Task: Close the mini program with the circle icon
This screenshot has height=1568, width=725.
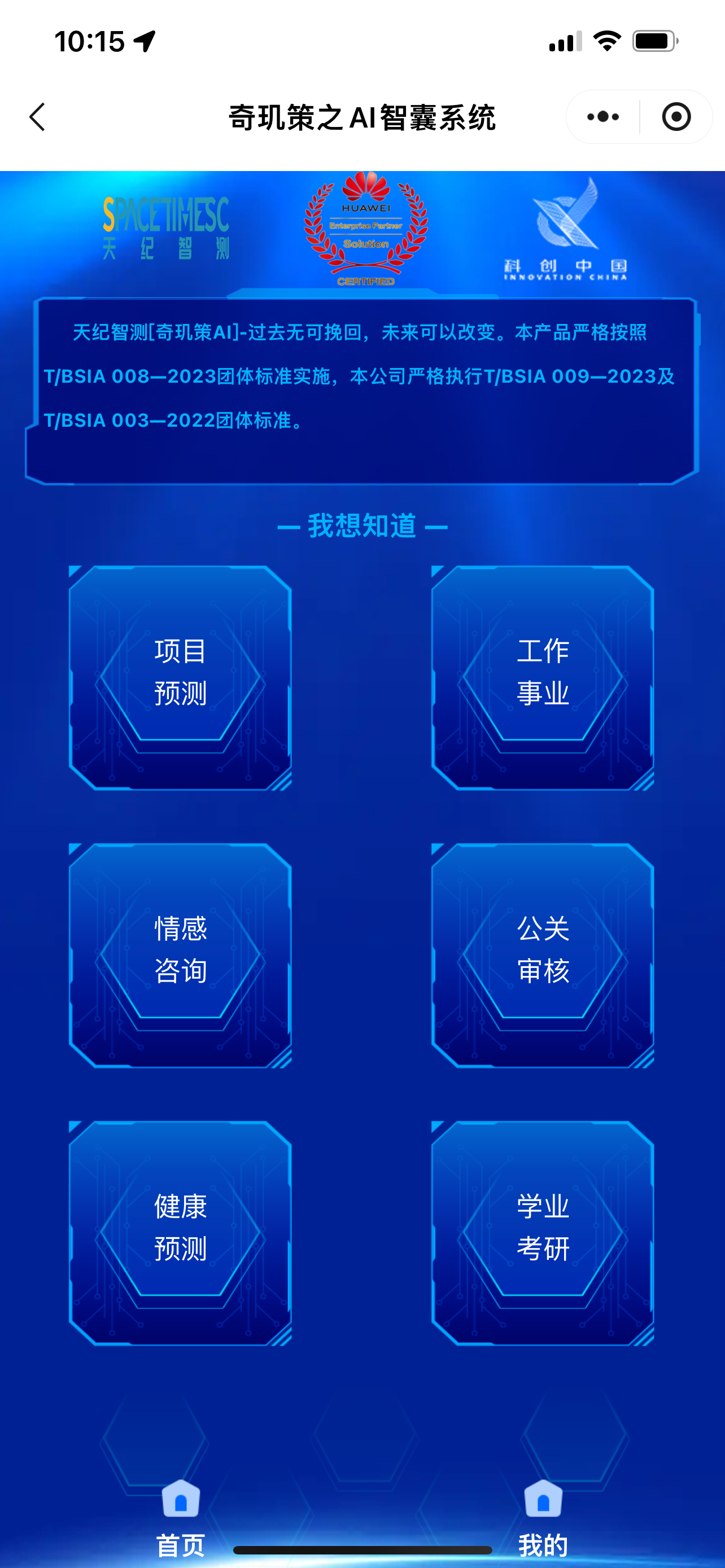Action: (x=676, y=117)
